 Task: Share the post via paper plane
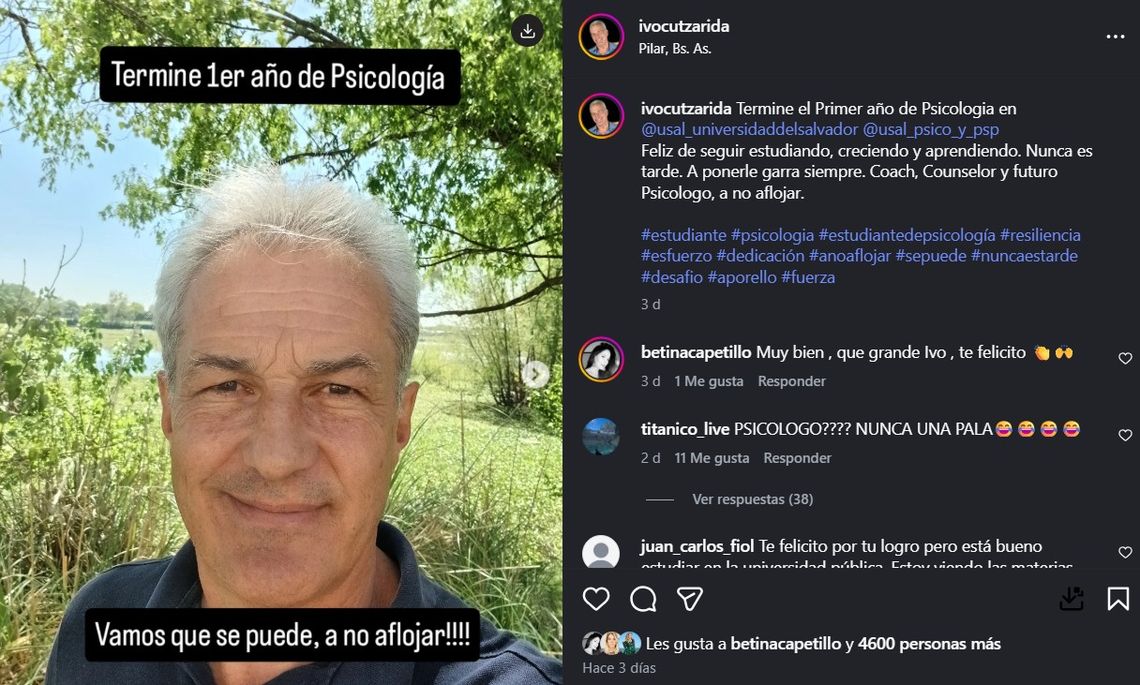[690, 598]
